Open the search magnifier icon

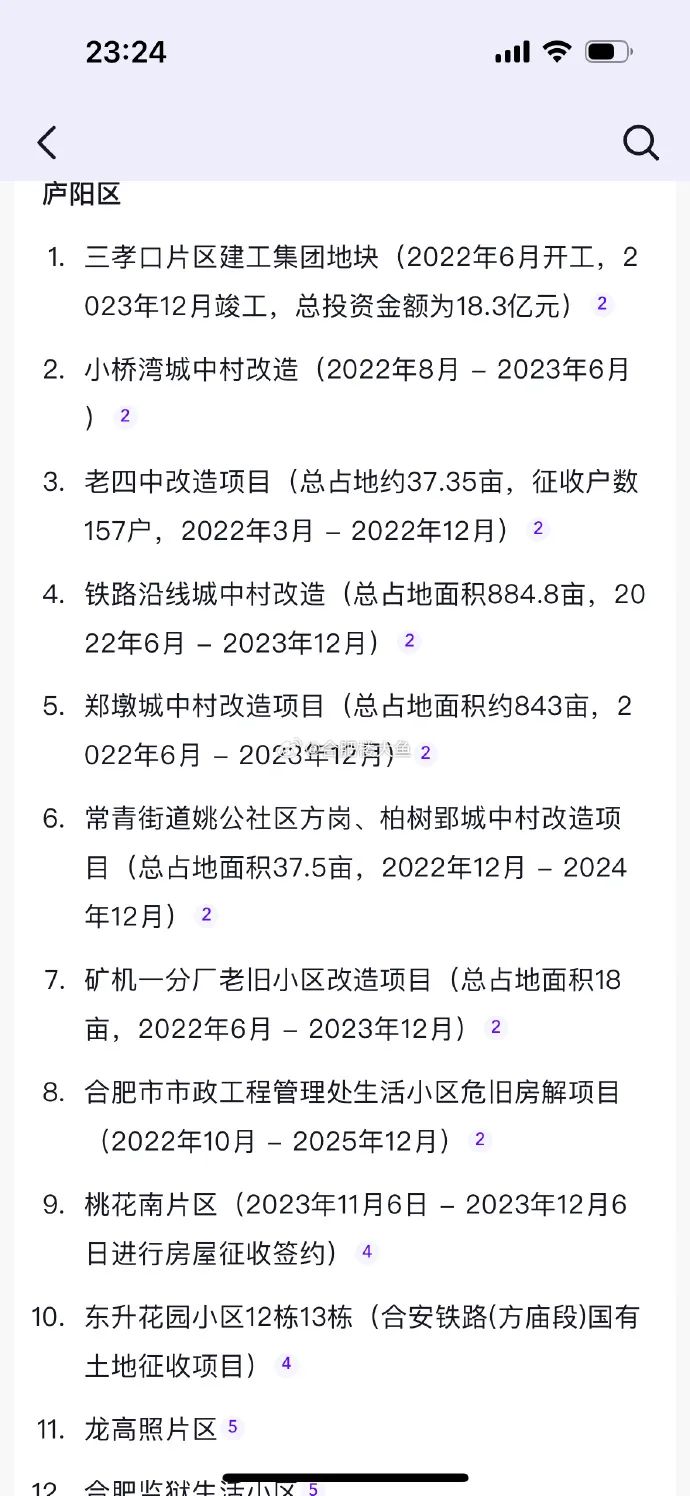[640, 143]
